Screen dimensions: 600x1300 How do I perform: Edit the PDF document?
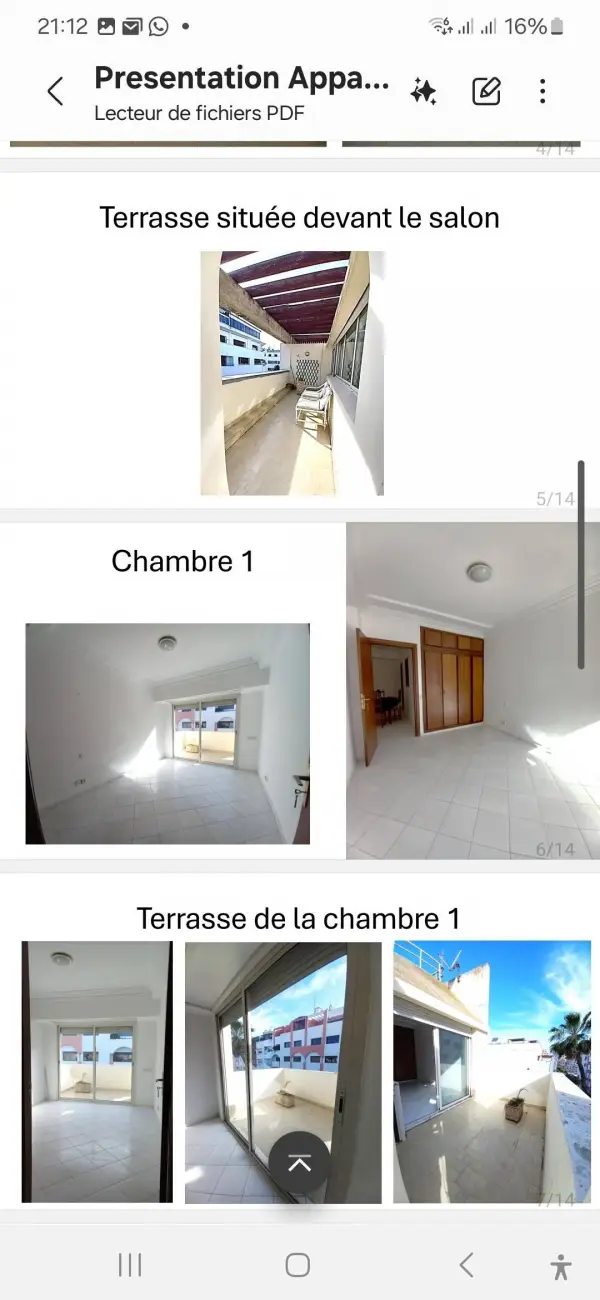click(486, 92)
